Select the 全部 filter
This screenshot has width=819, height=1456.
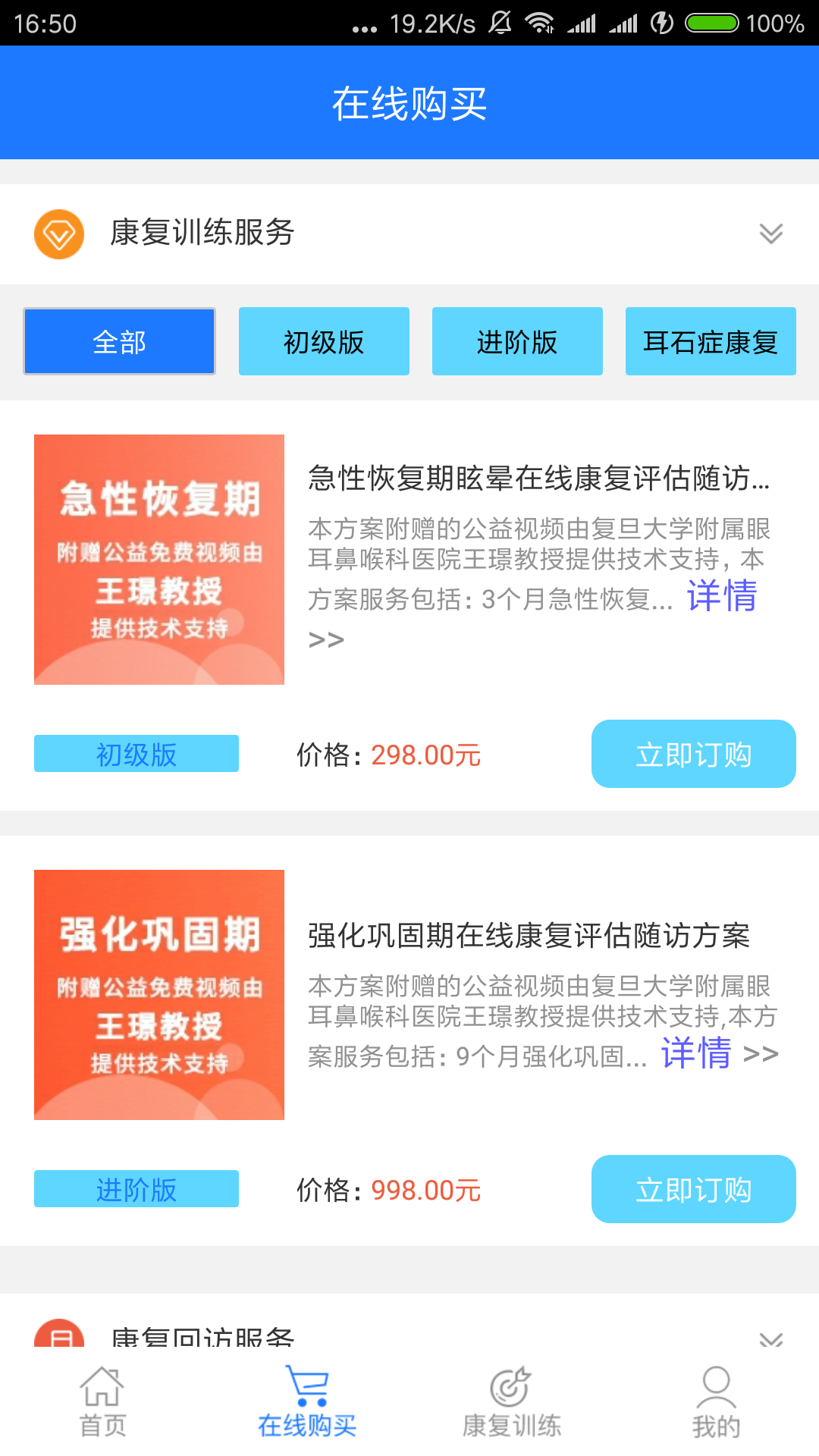point(120,342)
